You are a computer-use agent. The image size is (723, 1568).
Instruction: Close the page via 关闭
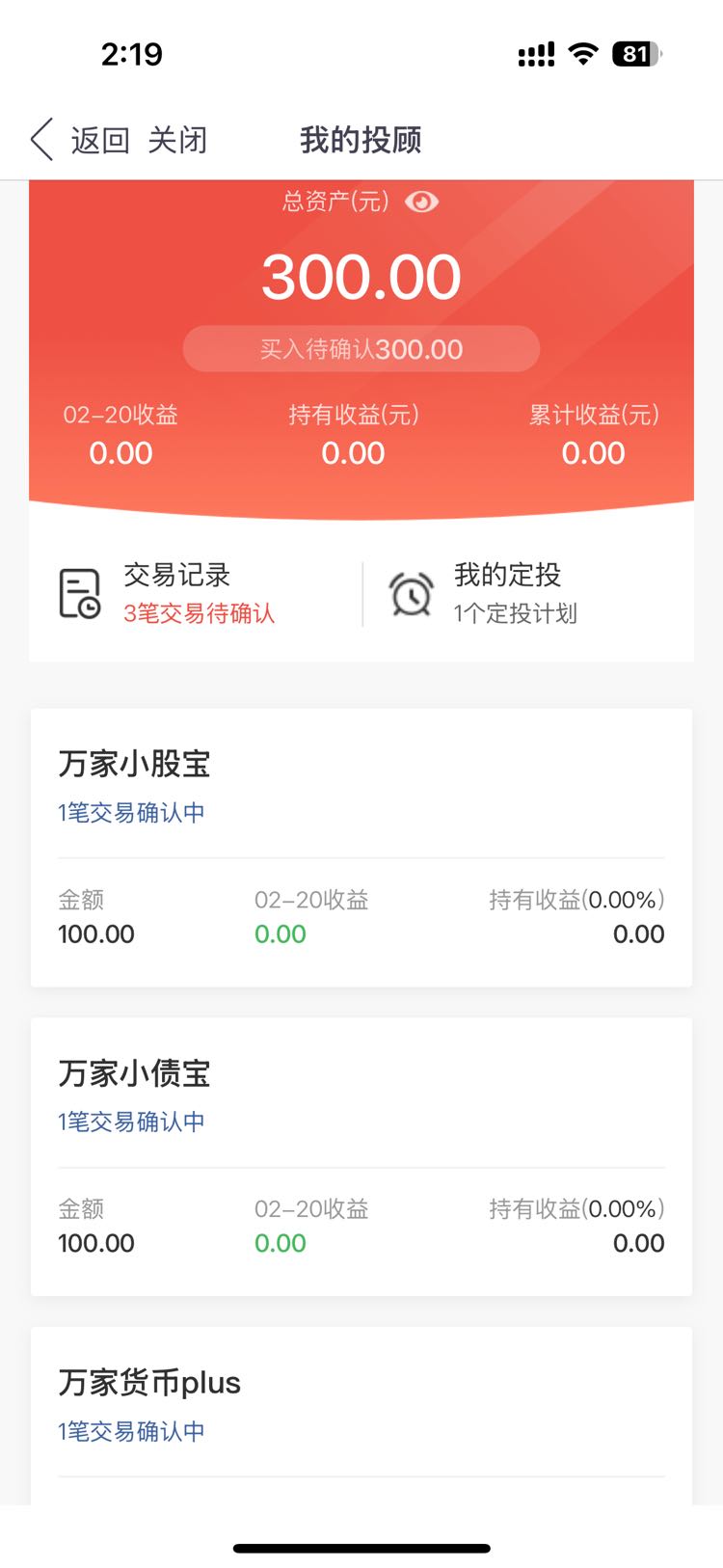click(x=177, y=140)
